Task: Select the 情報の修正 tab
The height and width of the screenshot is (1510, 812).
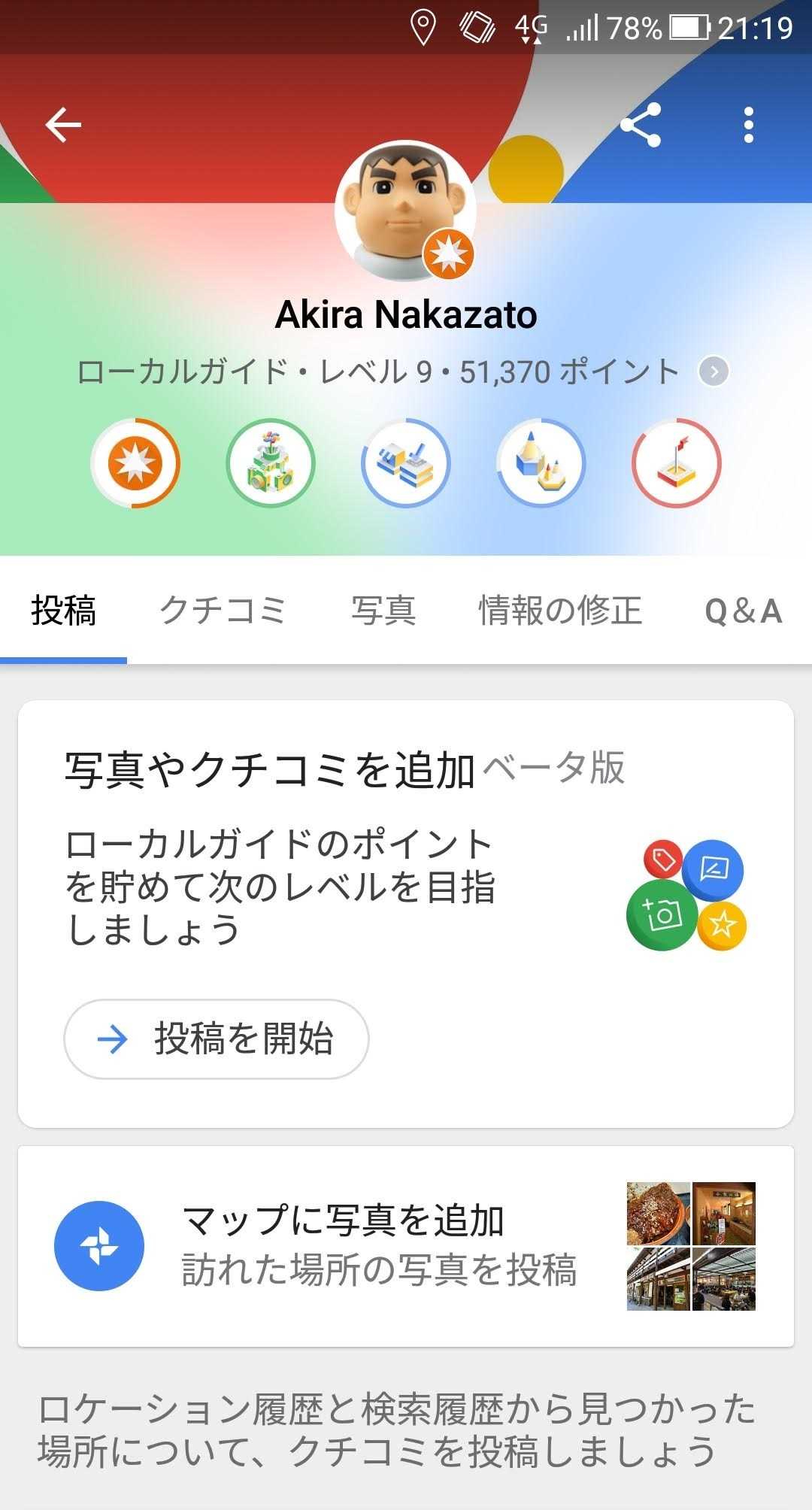Action: click(x=560, y=610)
